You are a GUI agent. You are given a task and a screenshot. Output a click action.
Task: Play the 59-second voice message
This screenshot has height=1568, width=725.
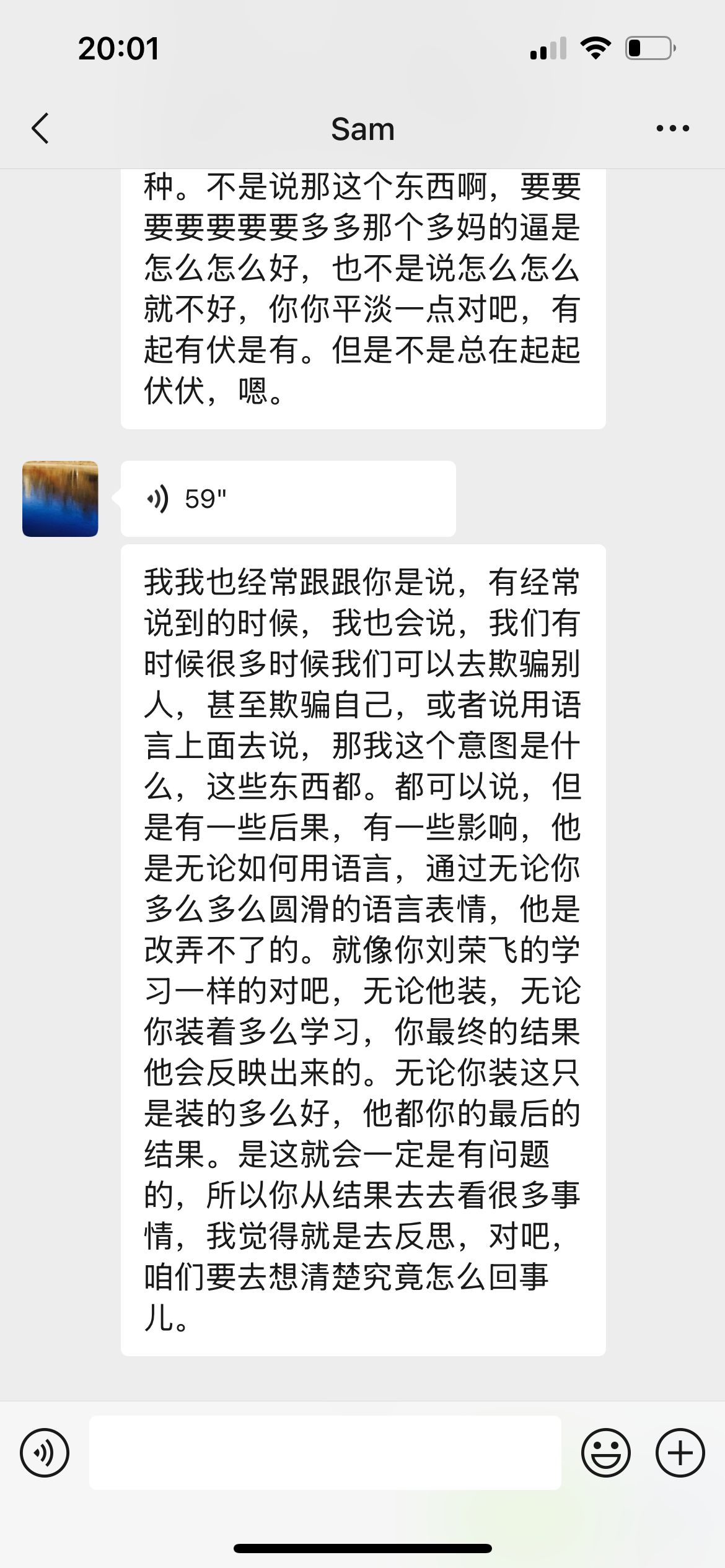pyautogui.click(x=288, y=499)
